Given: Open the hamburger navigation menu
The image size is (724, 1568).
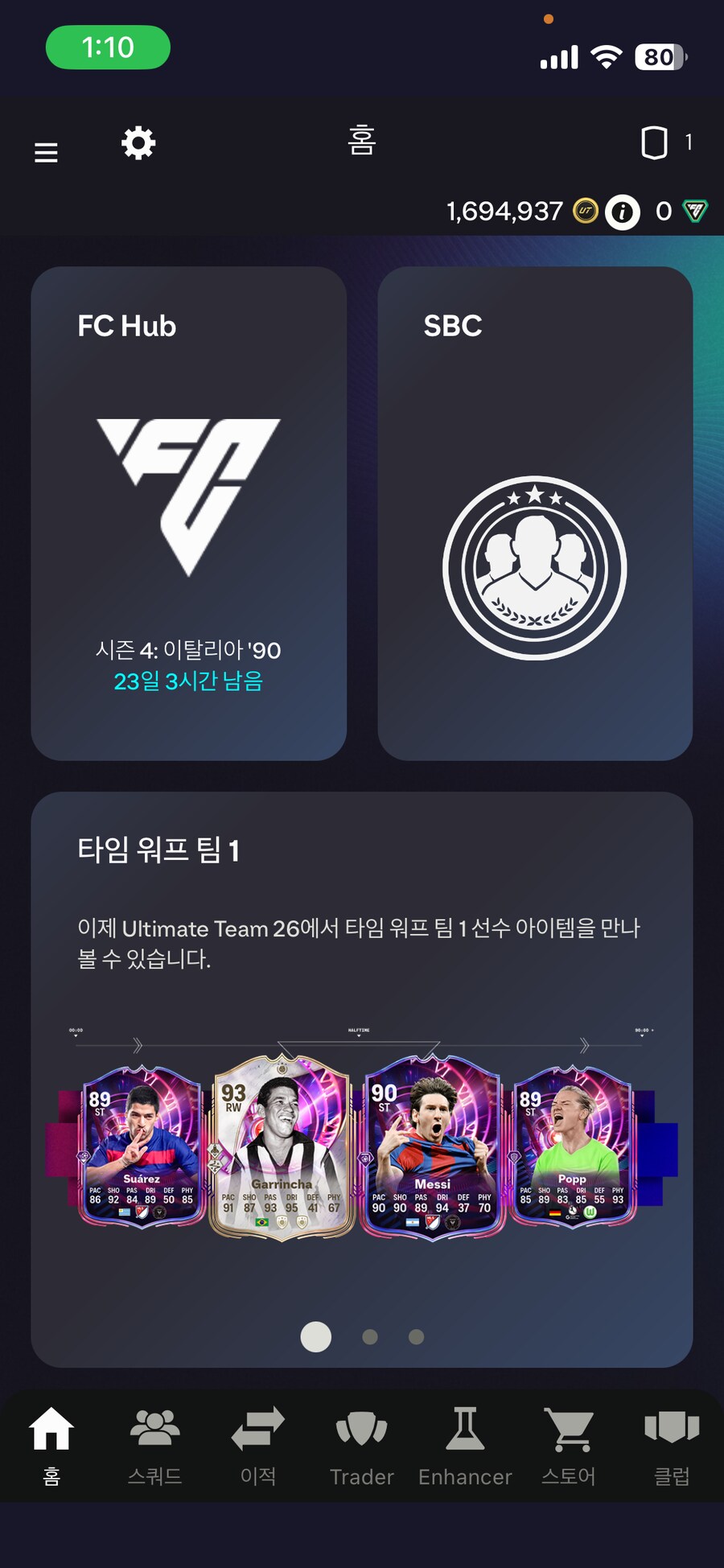Looking at the screenshot, I should [x=46, y=152].
